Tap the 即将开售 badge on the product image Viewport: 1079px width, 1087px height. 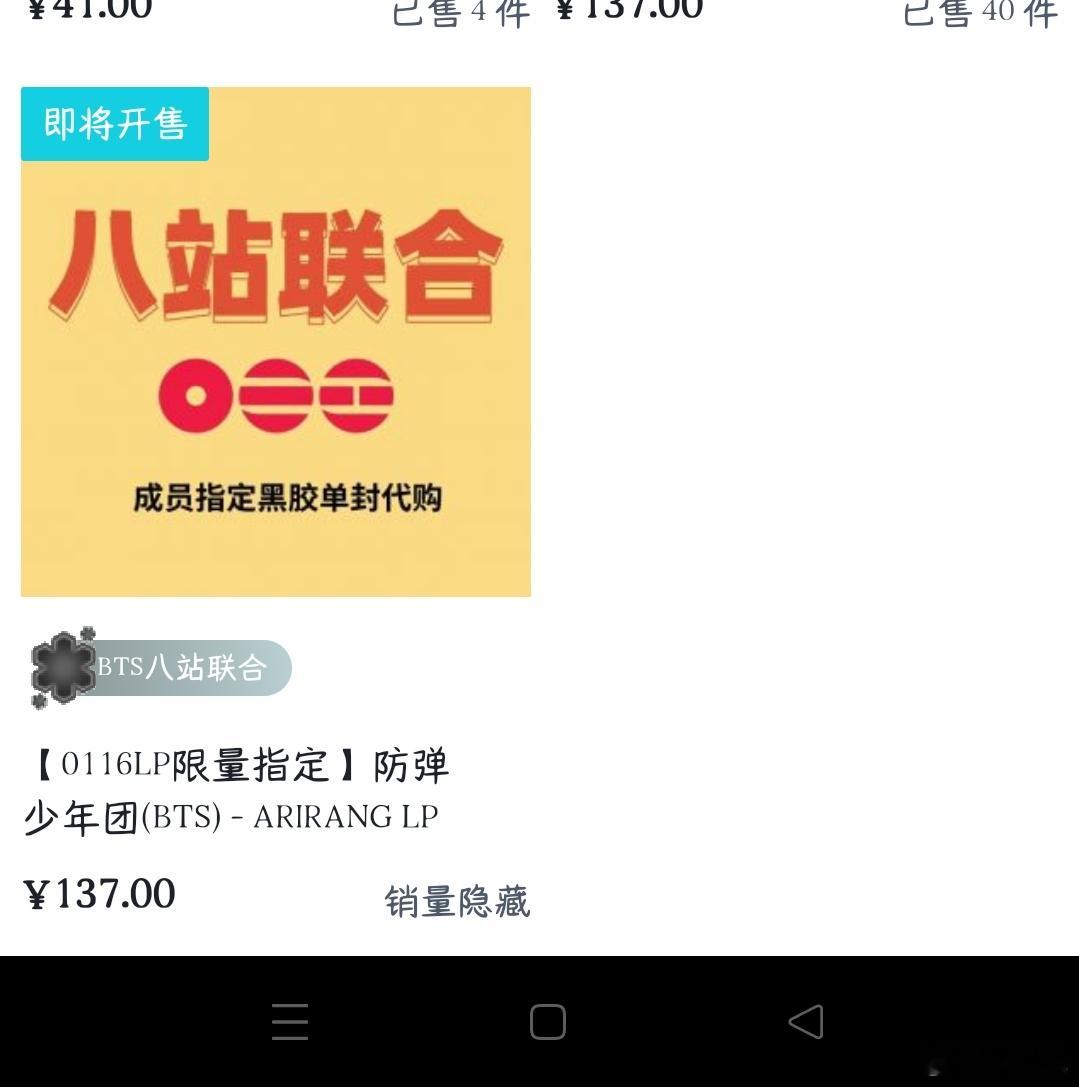point(114,123)
